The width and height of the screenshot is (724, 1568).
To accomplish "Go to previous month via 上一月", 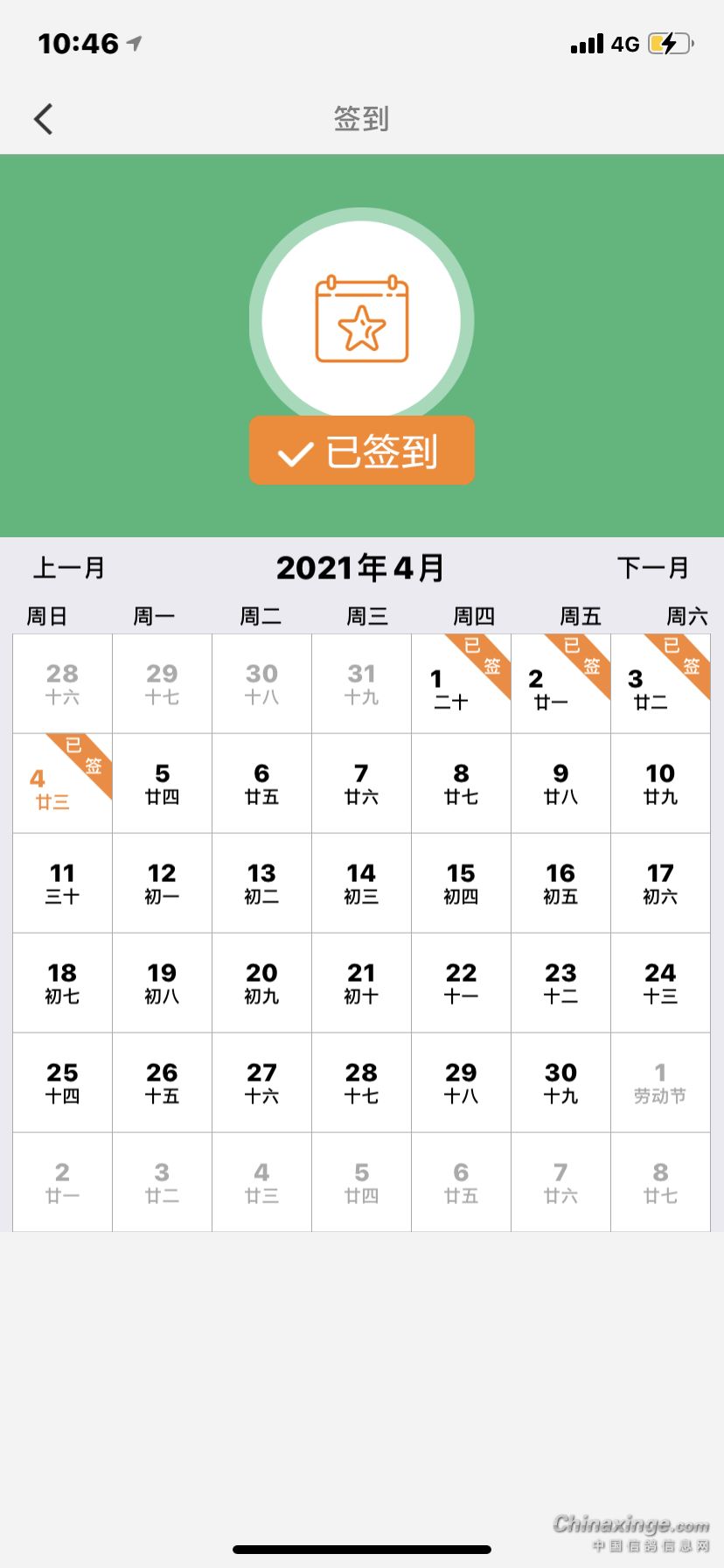I will click(69, 568).
